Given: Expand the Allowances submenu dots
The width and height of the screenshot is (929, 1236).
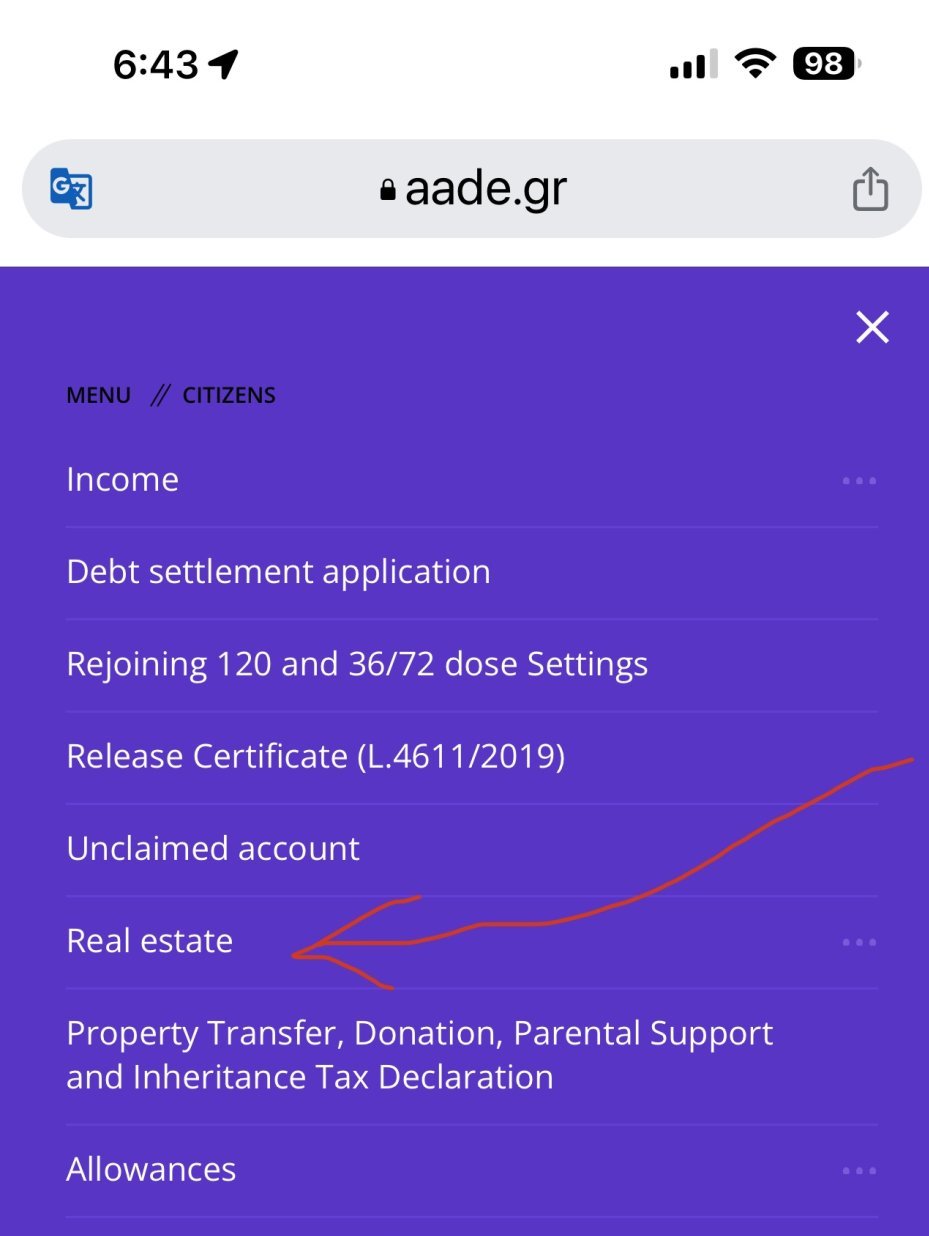Looking at the screenshot, I should pos(859,1170).
